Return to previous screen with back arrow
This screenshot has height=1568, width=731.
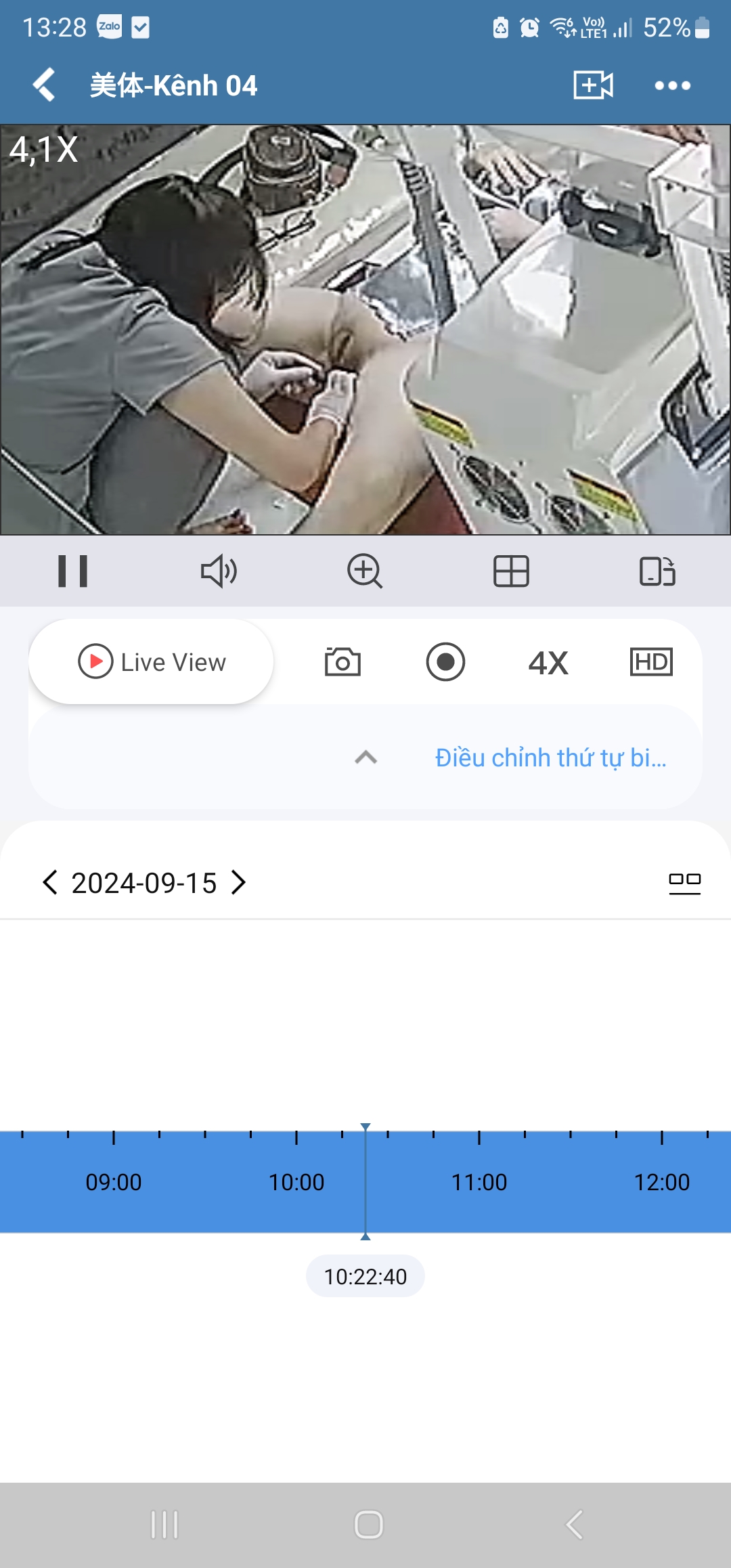click(42, 85)
